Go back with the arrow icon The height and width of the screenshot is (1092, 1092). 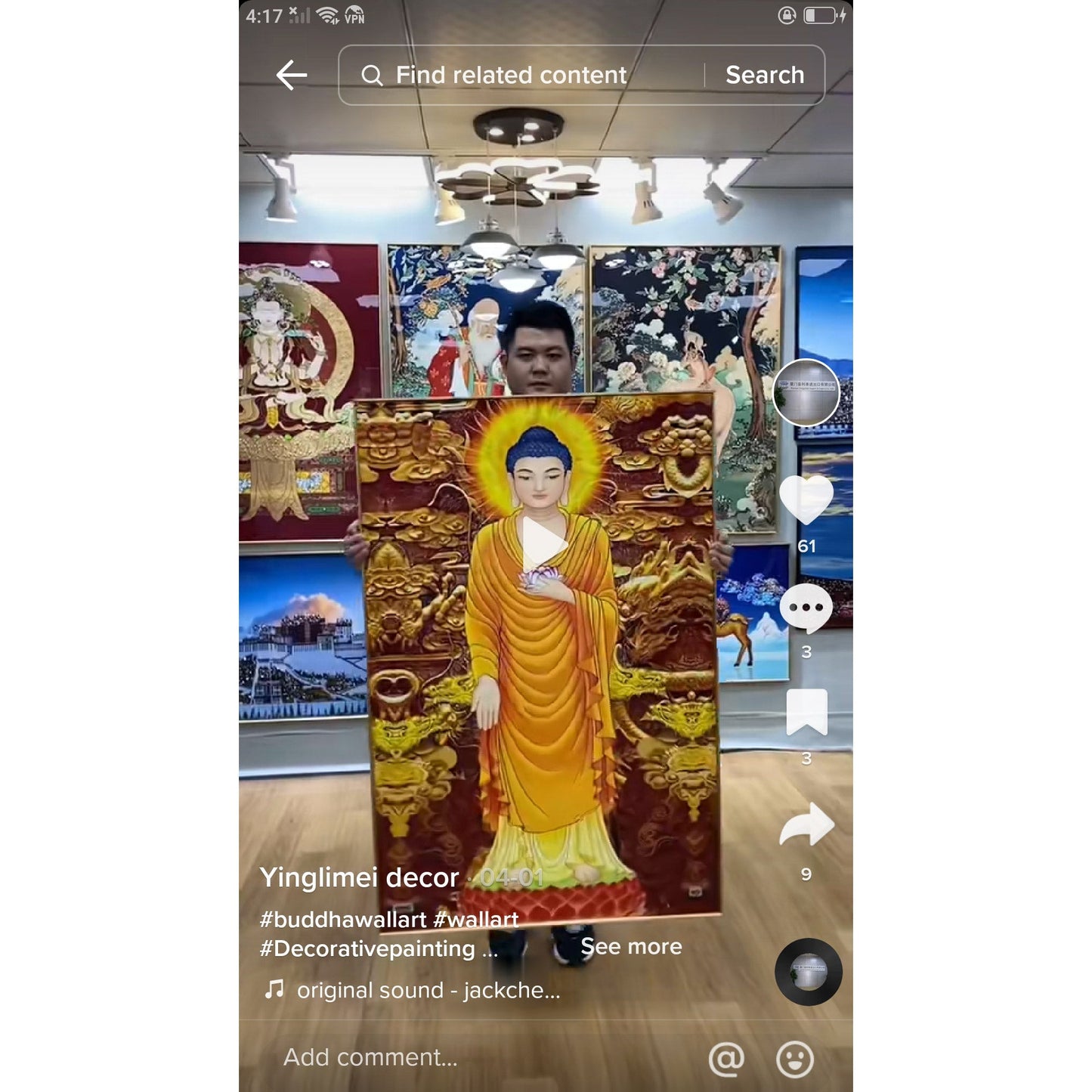point(291,75)
